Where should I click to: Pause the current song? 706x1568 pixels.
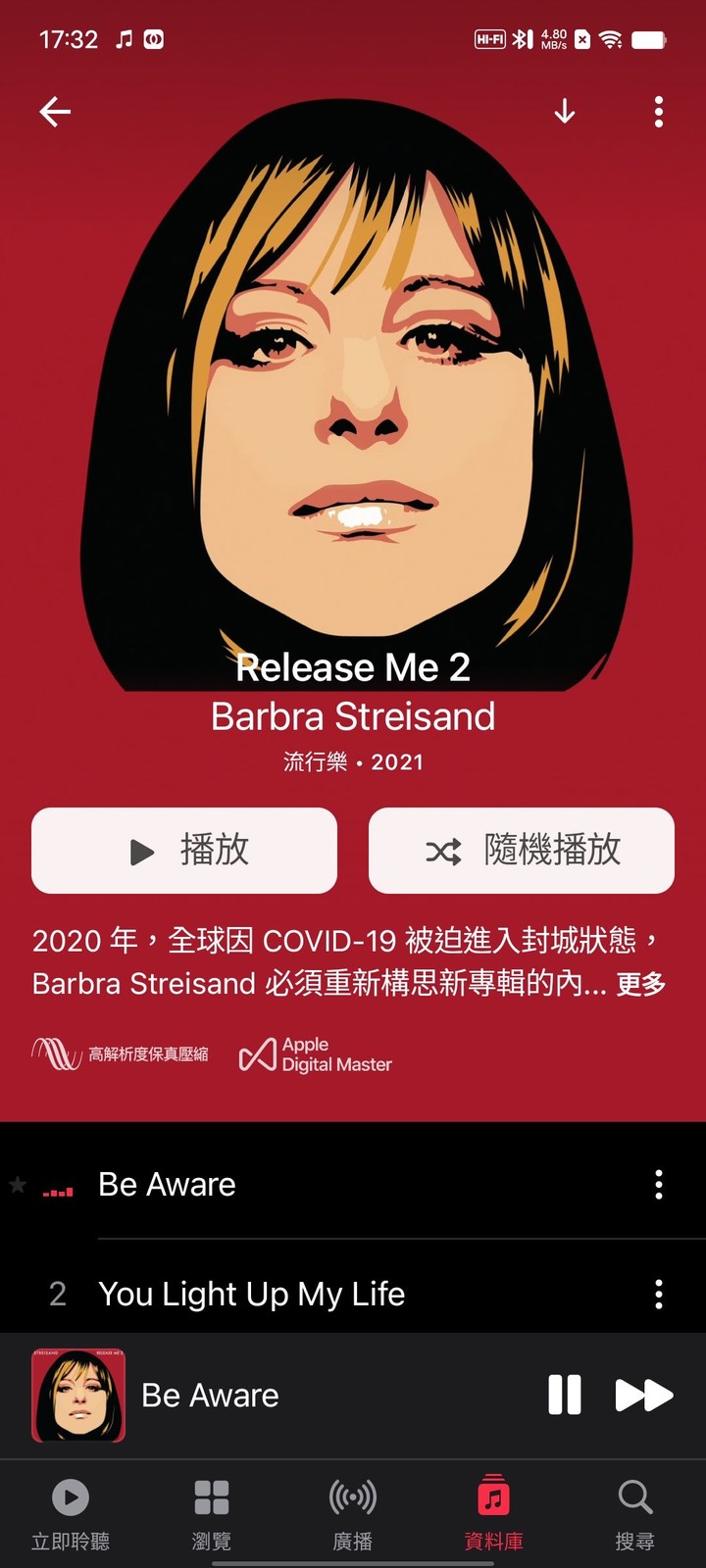coord(565,1396)
